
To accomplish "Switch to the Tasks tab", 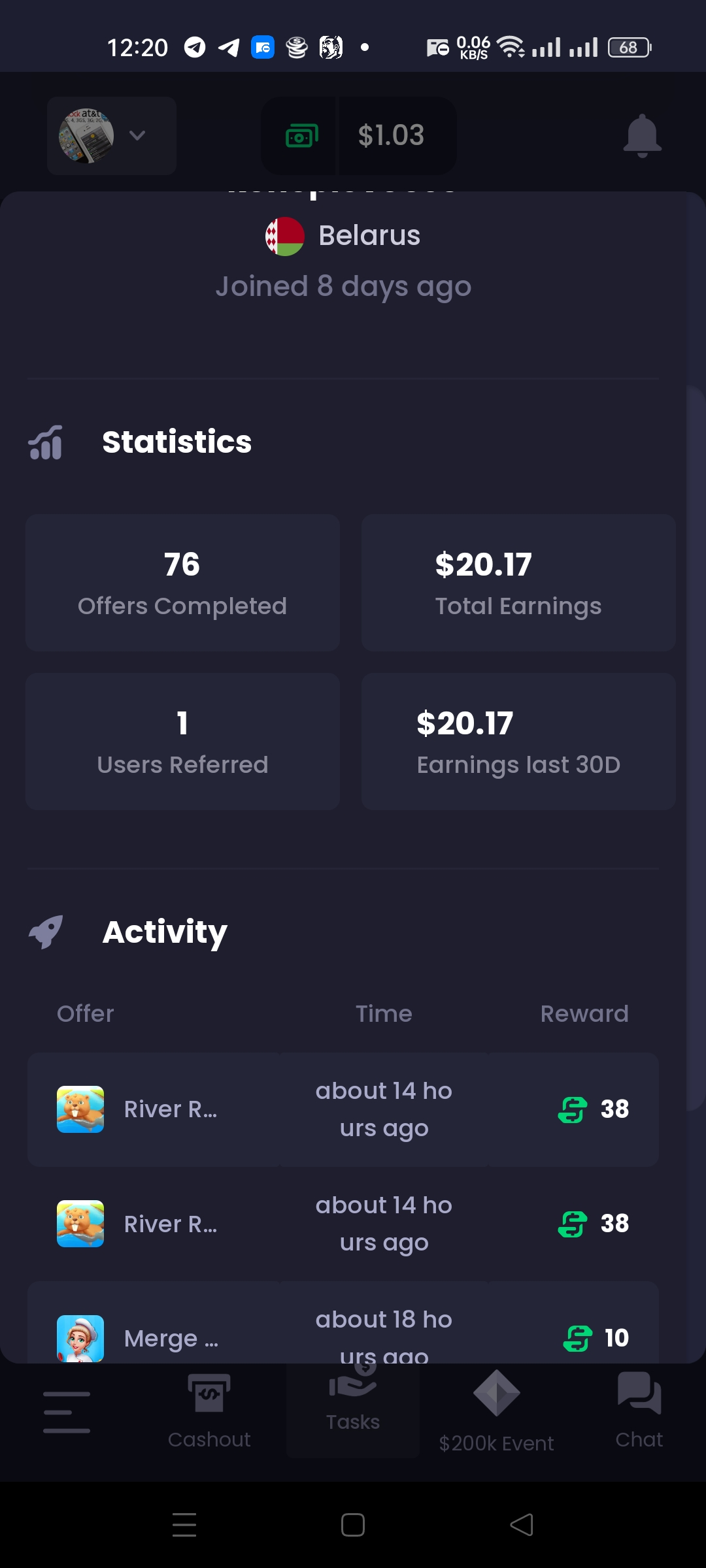I will click(353, 1403).
